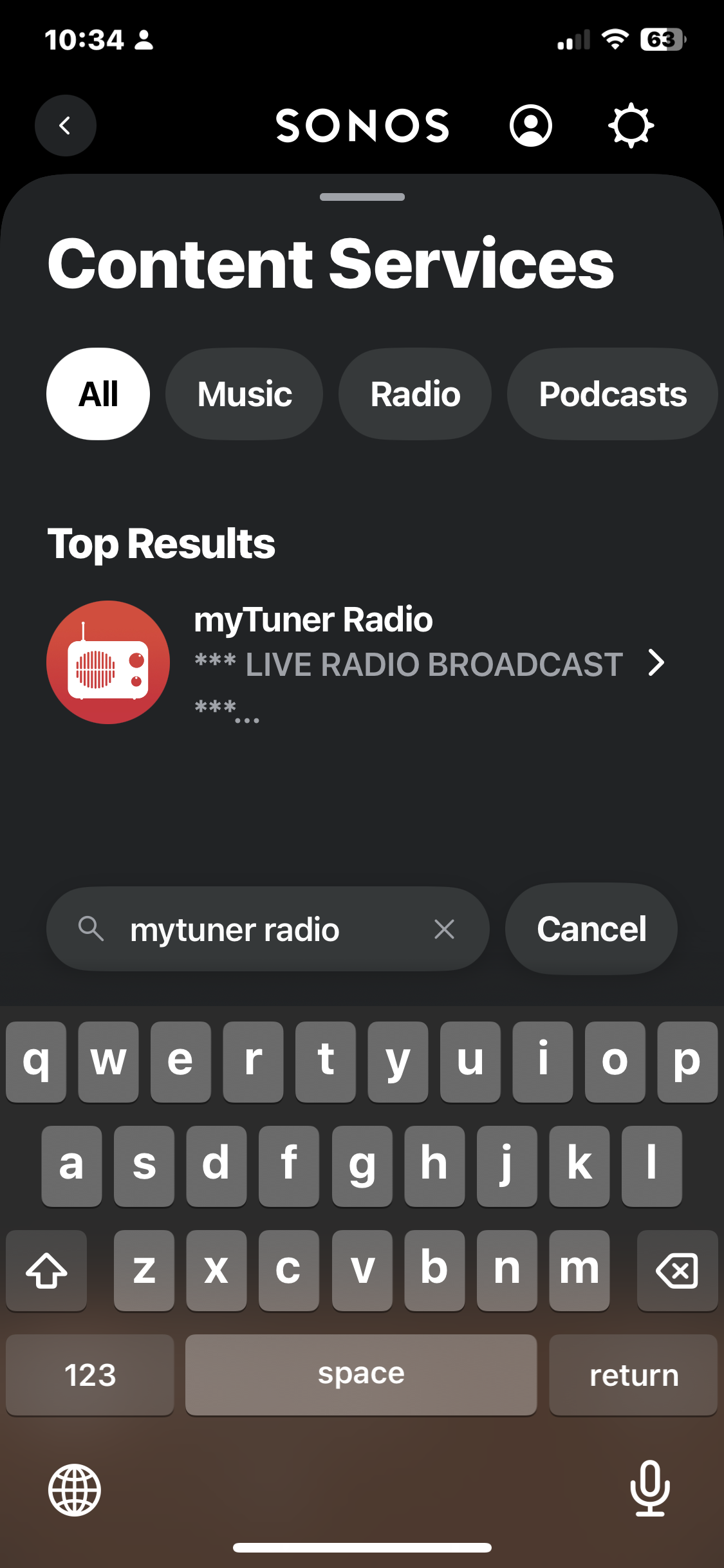The width and height of the screenshot is (724, 1568).
Task: Clear the search text
Action: coord(444,929)
